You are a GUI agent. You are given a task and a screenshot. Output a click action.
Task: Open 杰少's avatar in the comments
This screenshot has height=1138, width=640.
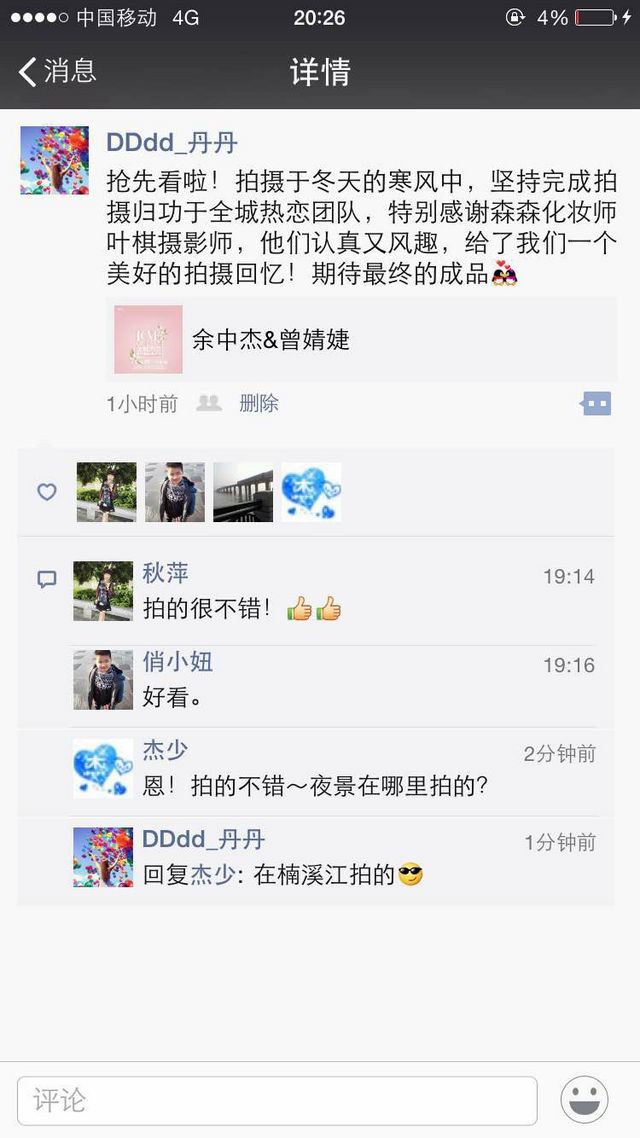point(103,769)
